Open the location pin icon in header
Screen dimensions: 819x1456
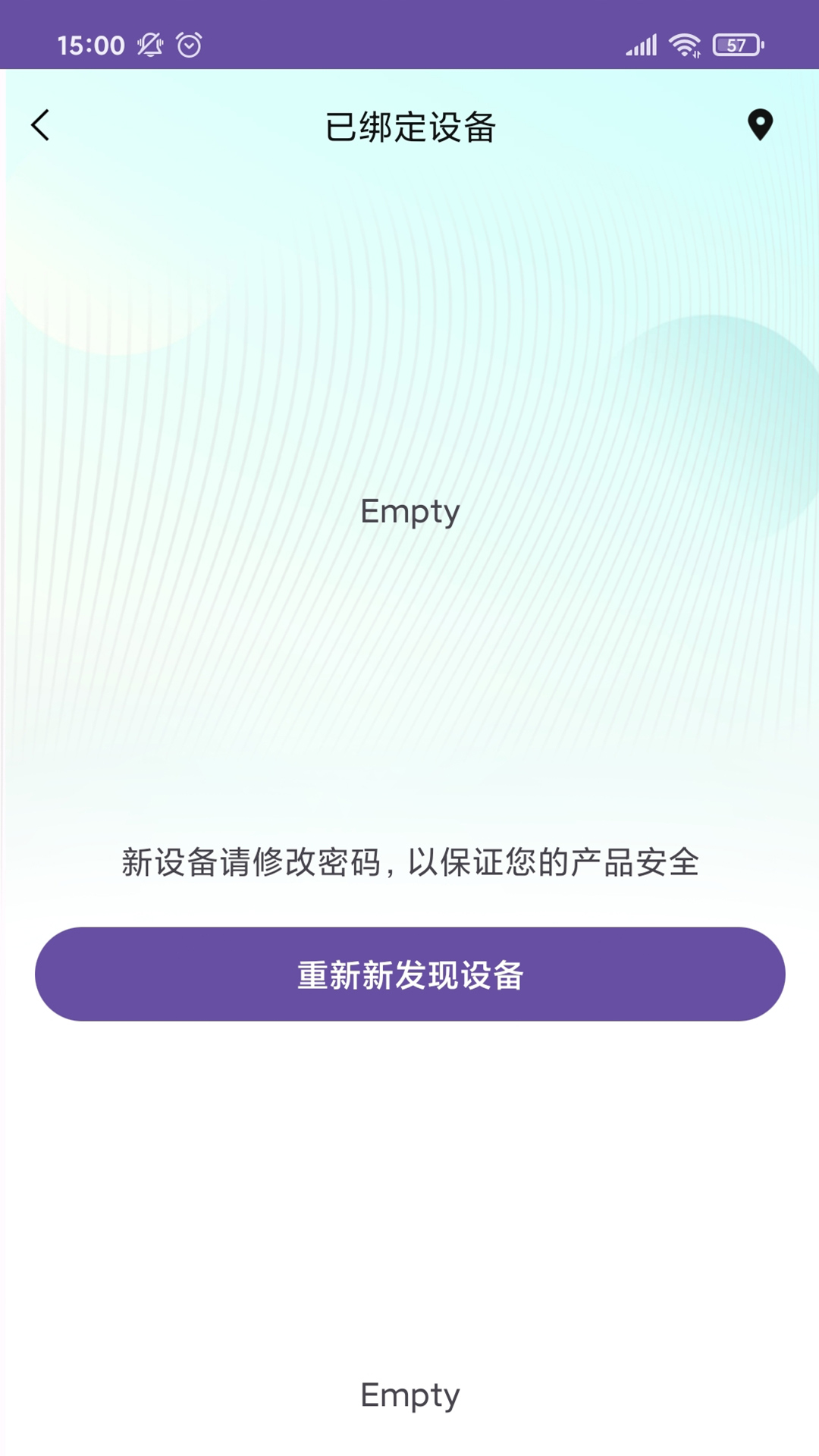(760, 124)
